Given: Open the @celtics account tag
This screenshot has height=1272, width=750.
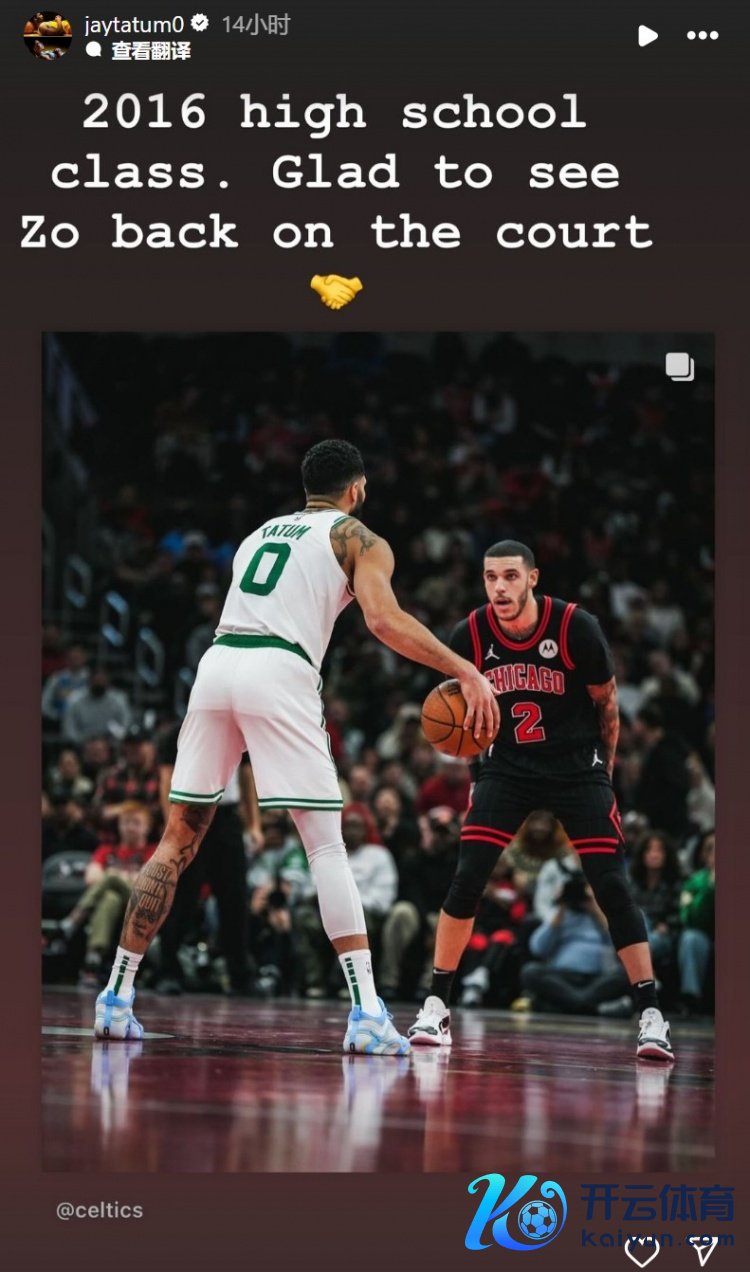Looking at the screenshot, I should click(x=100, y=1210).
